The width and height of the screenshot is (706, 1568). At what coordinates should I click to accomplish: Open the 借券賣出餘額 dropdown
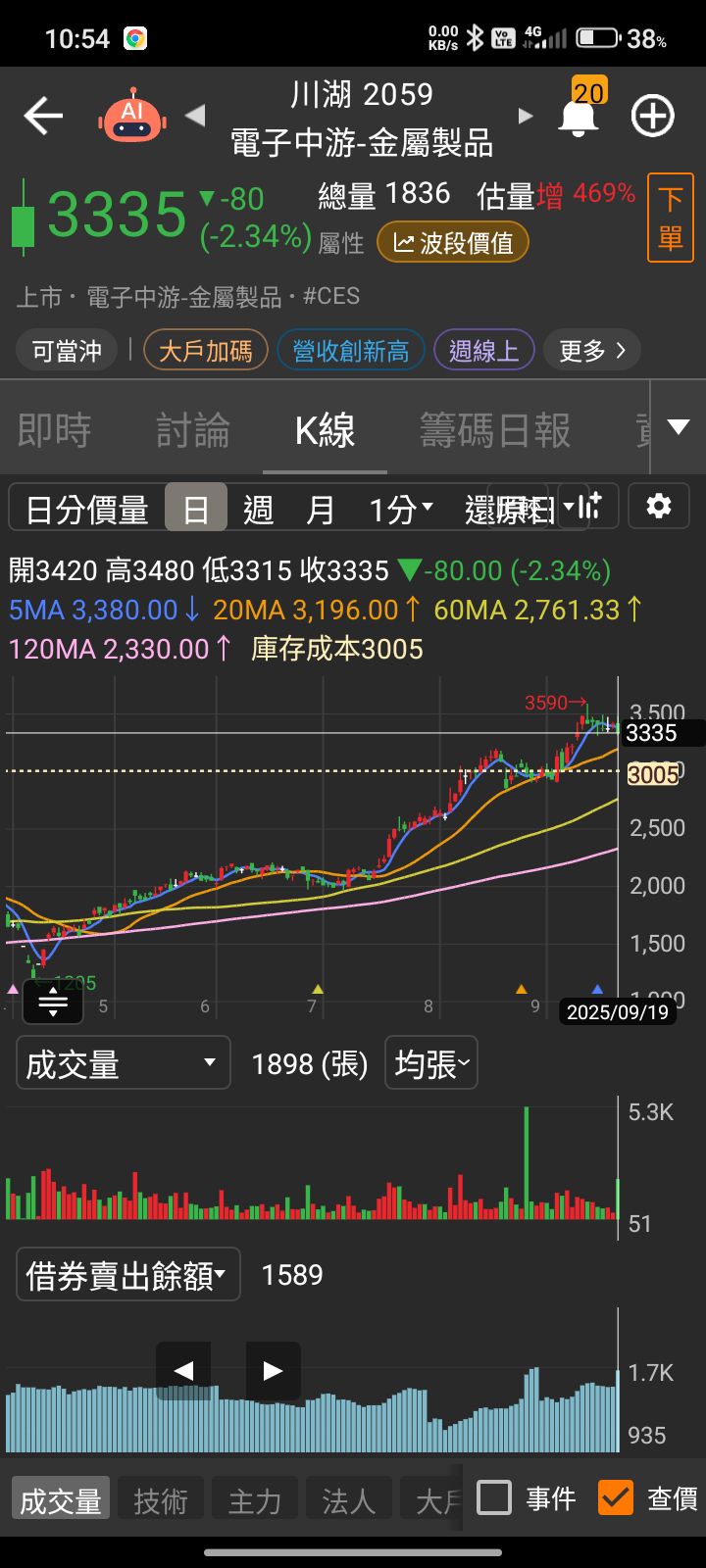click(x=127, y=1275)
